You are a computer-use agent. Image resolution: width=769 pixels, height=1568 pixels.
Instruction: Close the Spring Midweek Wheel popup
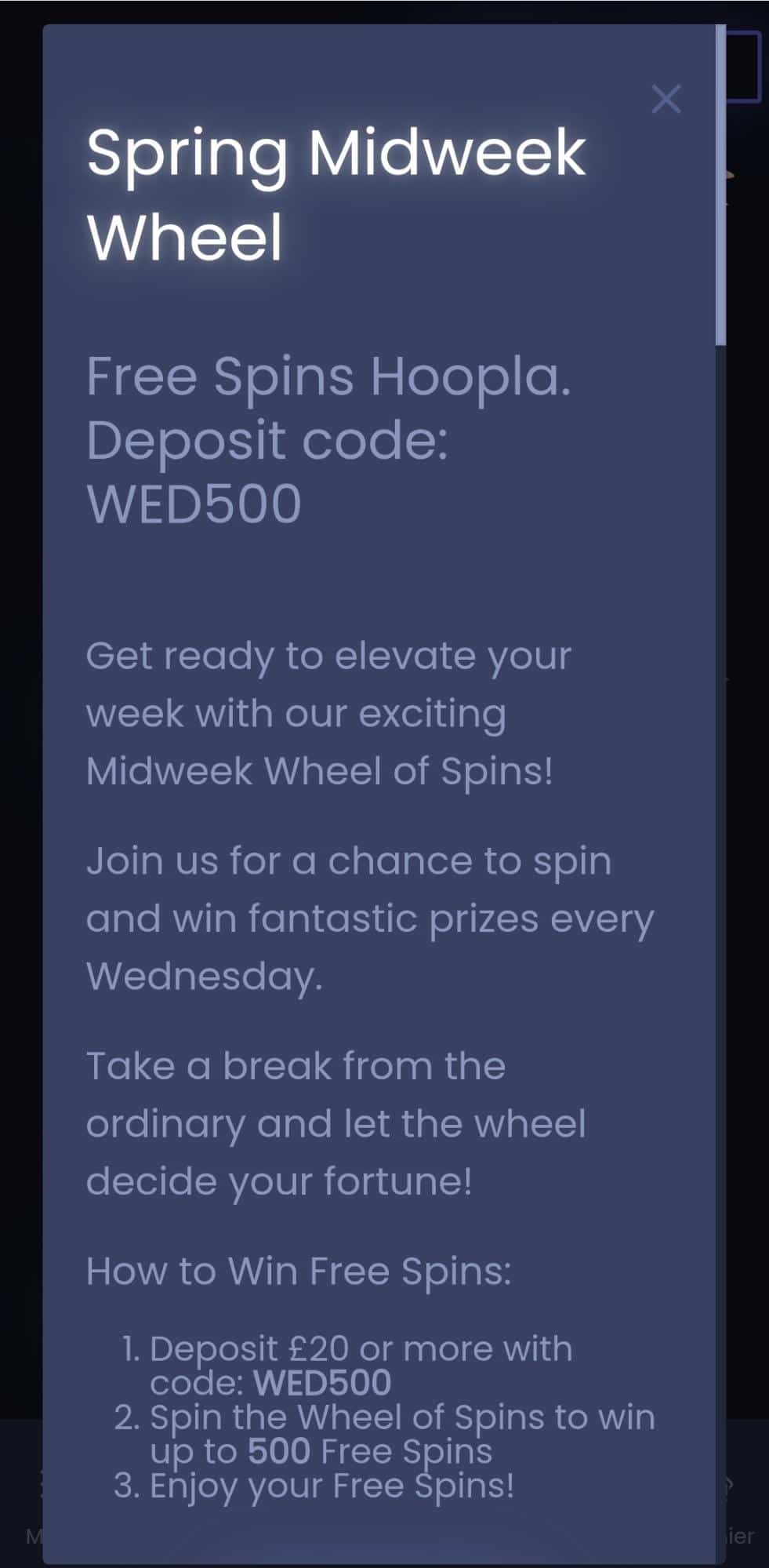point(666,99)
